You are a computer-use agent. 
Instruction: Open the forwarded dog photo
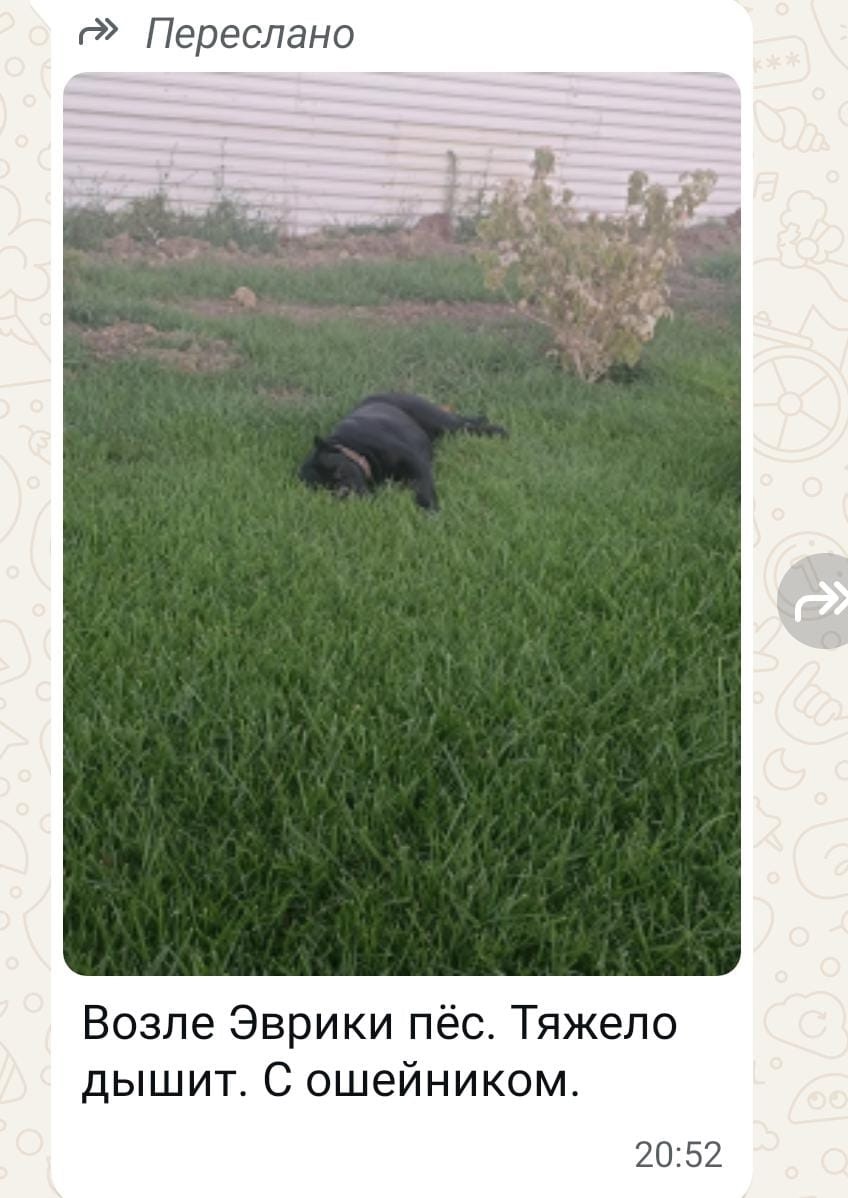401,523
